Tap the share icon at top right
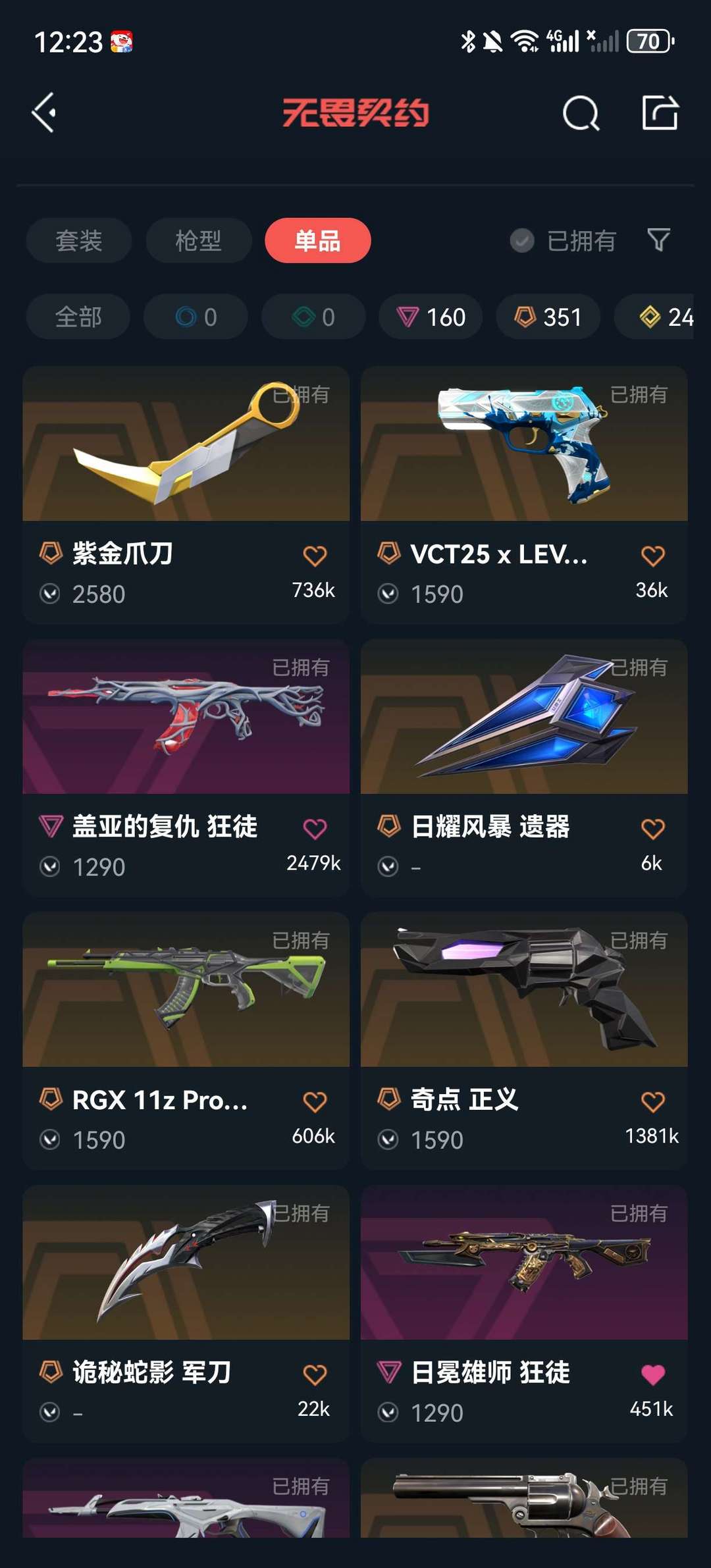The height and width of the screenshot is (1568, 711). click(662, 112)
